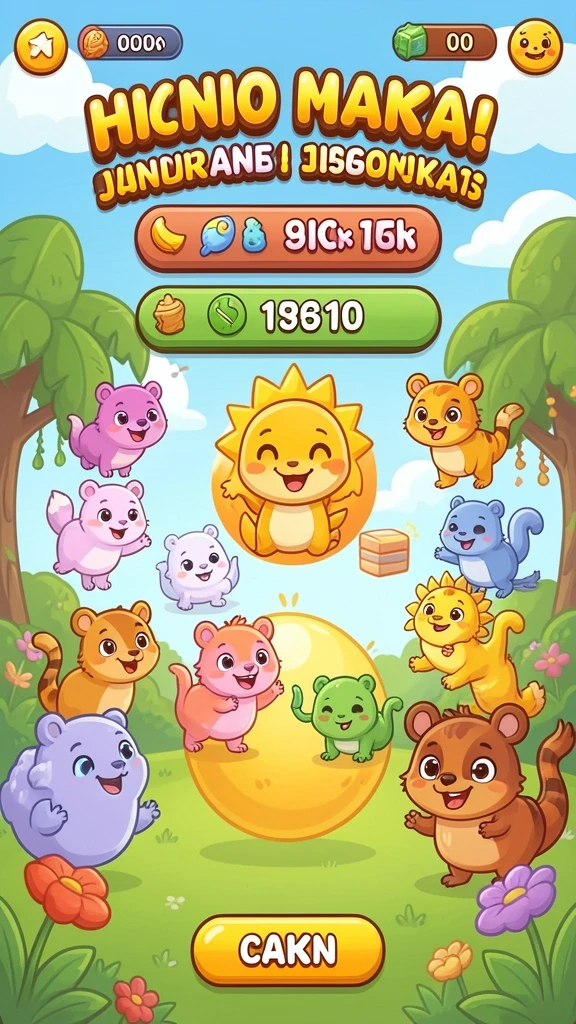Open the star icon button
This screenshot has width=576, height=1024.
click(x=41, y=46)
